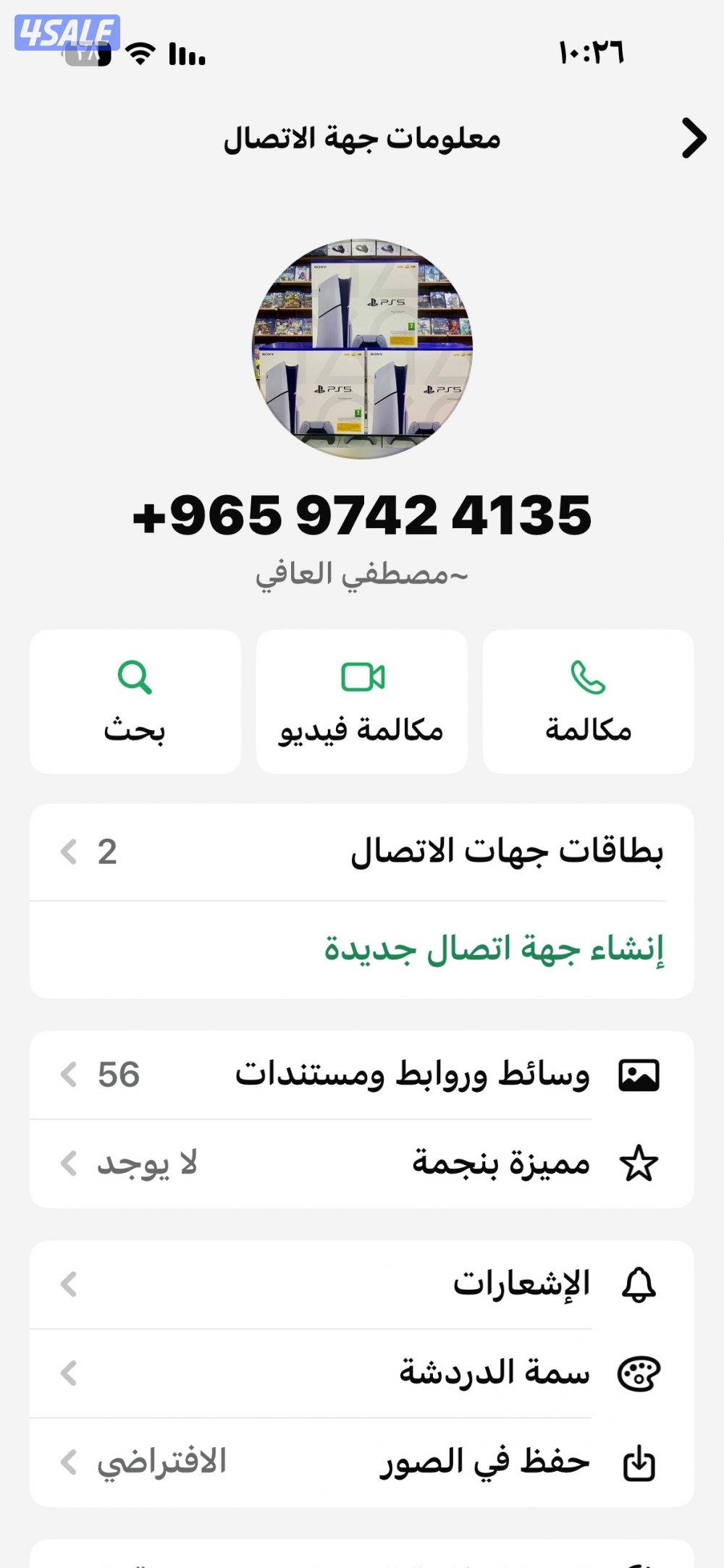The width and height of the screenshot is (724, 1568).
Task: Tap the phone number +965 9742 4135
Action: pyautogui.click(x=362, y=515)
